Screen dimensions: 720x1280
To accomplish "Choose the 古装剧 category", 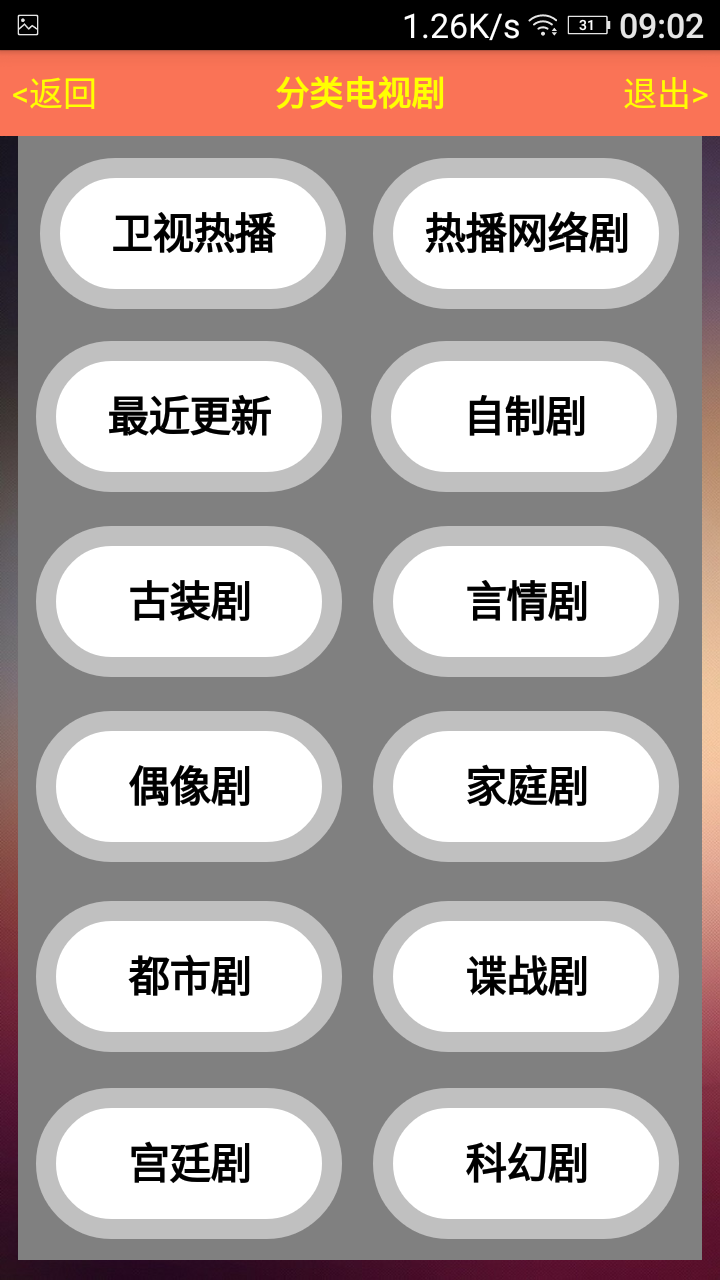I will pos(189,602).
